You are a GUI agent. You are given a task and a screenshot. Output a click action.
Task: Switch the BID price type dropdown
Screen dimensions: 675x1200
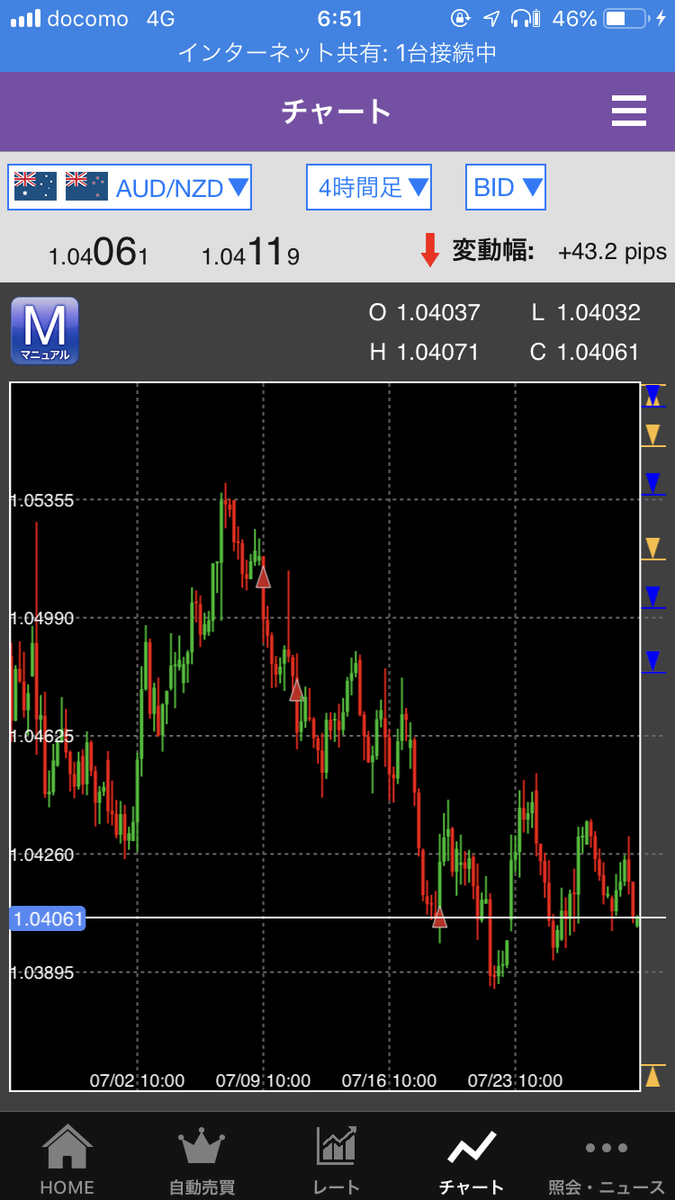pos(506,187)
